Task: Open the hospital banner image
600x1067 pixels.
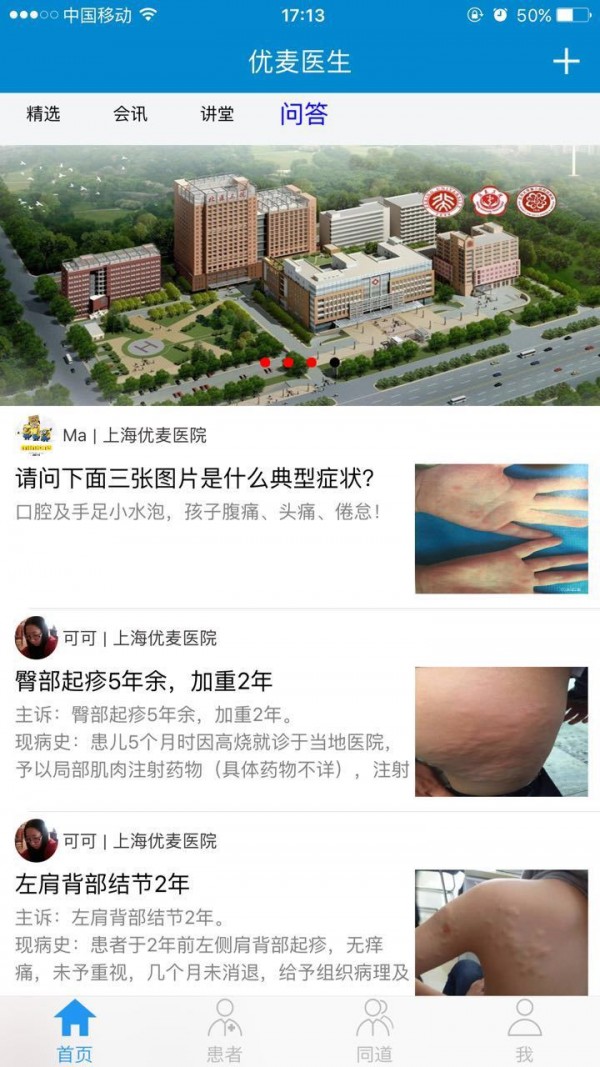Action: [x=300, y=275]
